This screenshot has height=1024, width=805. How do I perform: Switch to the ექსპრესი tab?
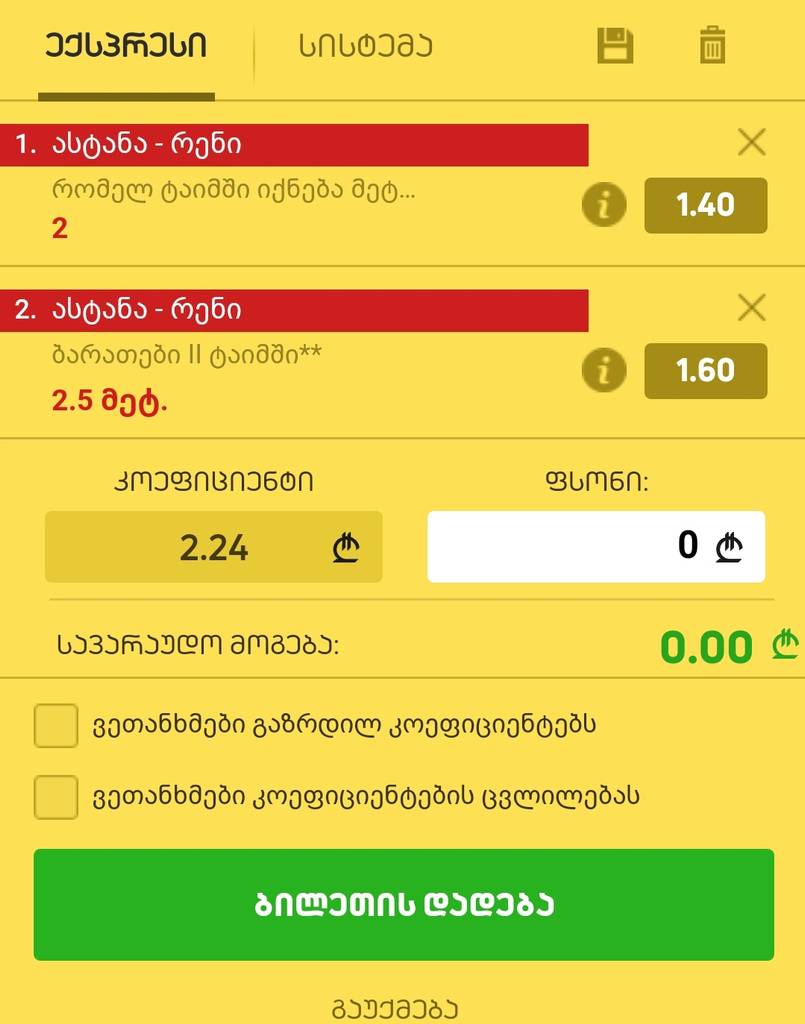pos(126,47)
